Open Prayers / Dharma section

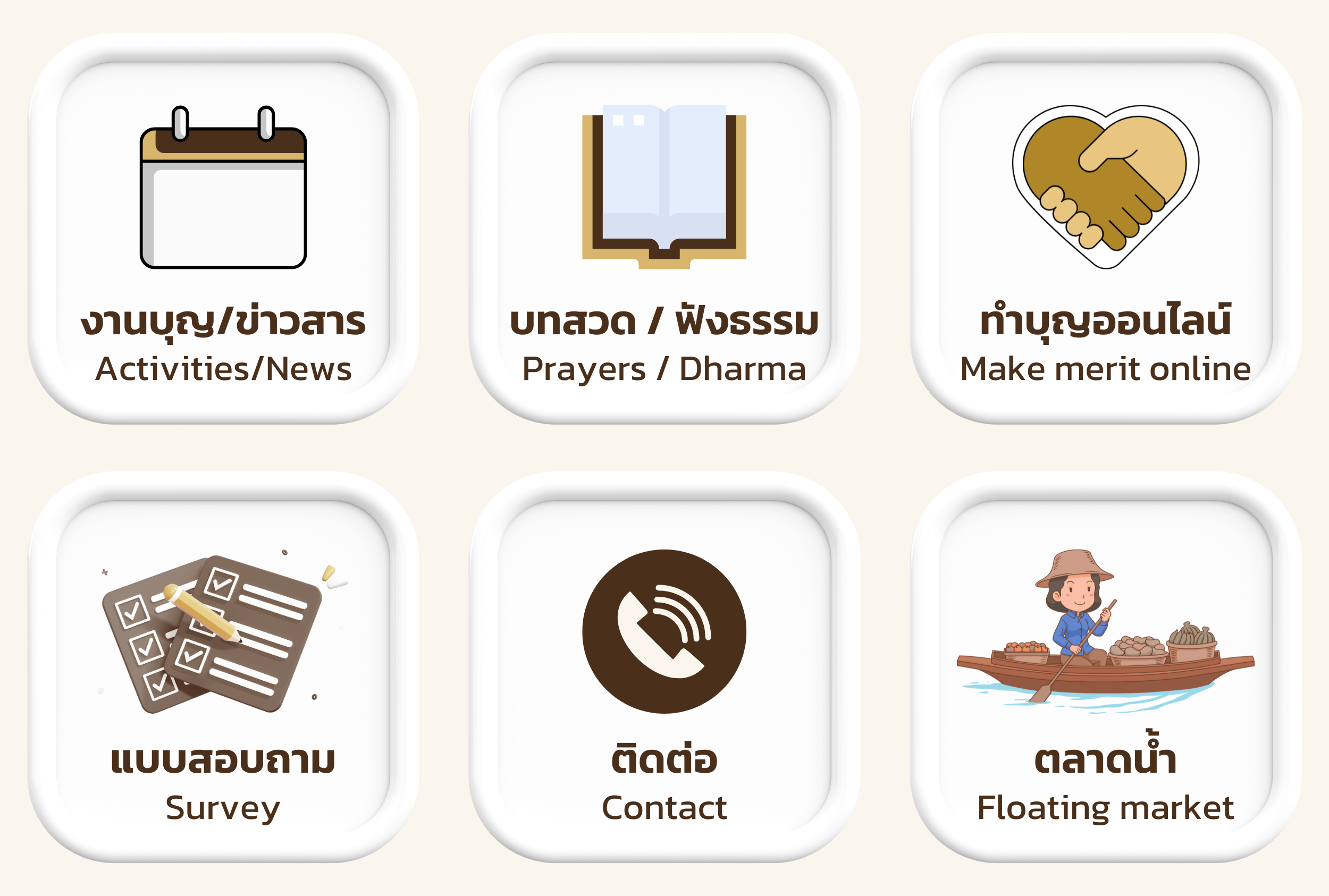[664, 229]
